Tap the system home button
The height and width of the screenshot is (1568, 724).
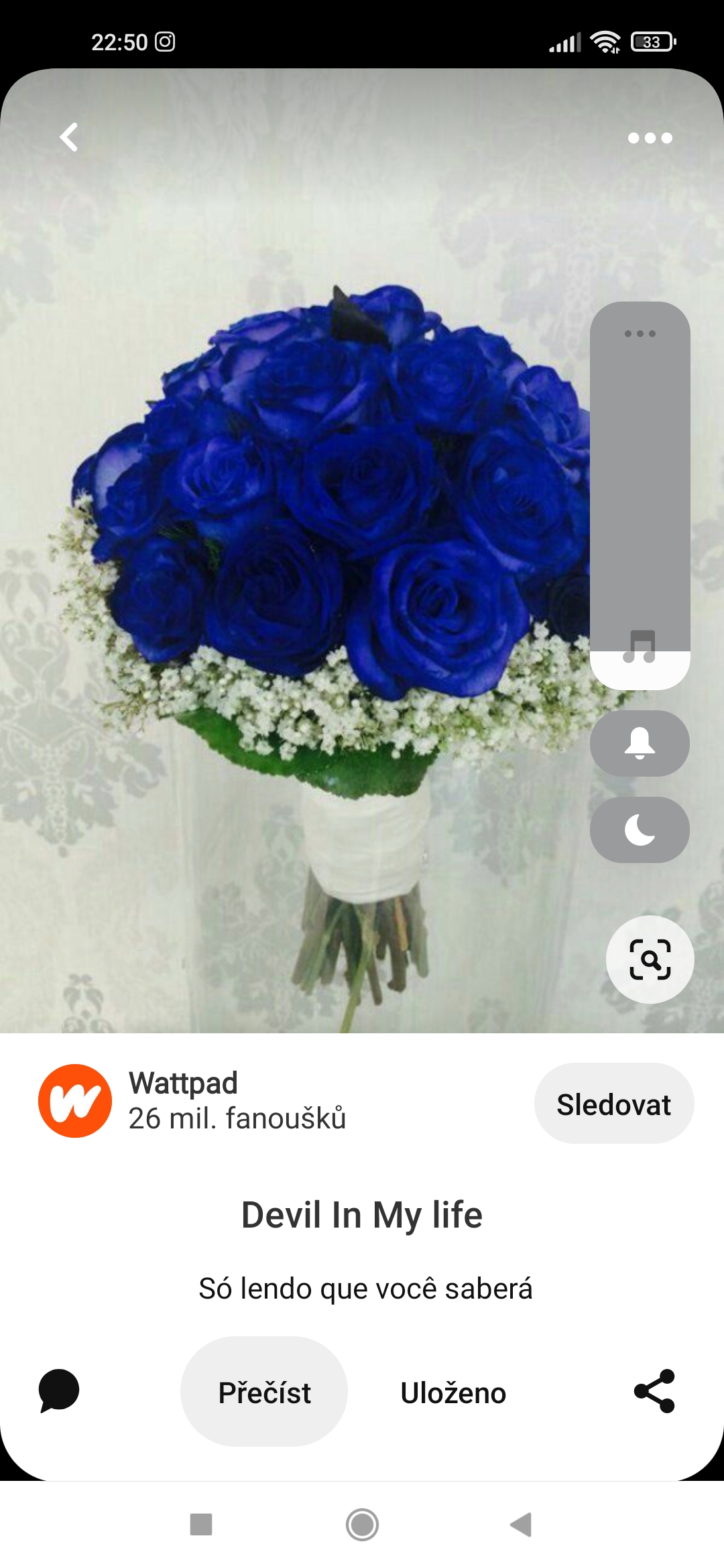click(x=362, y=1524)
